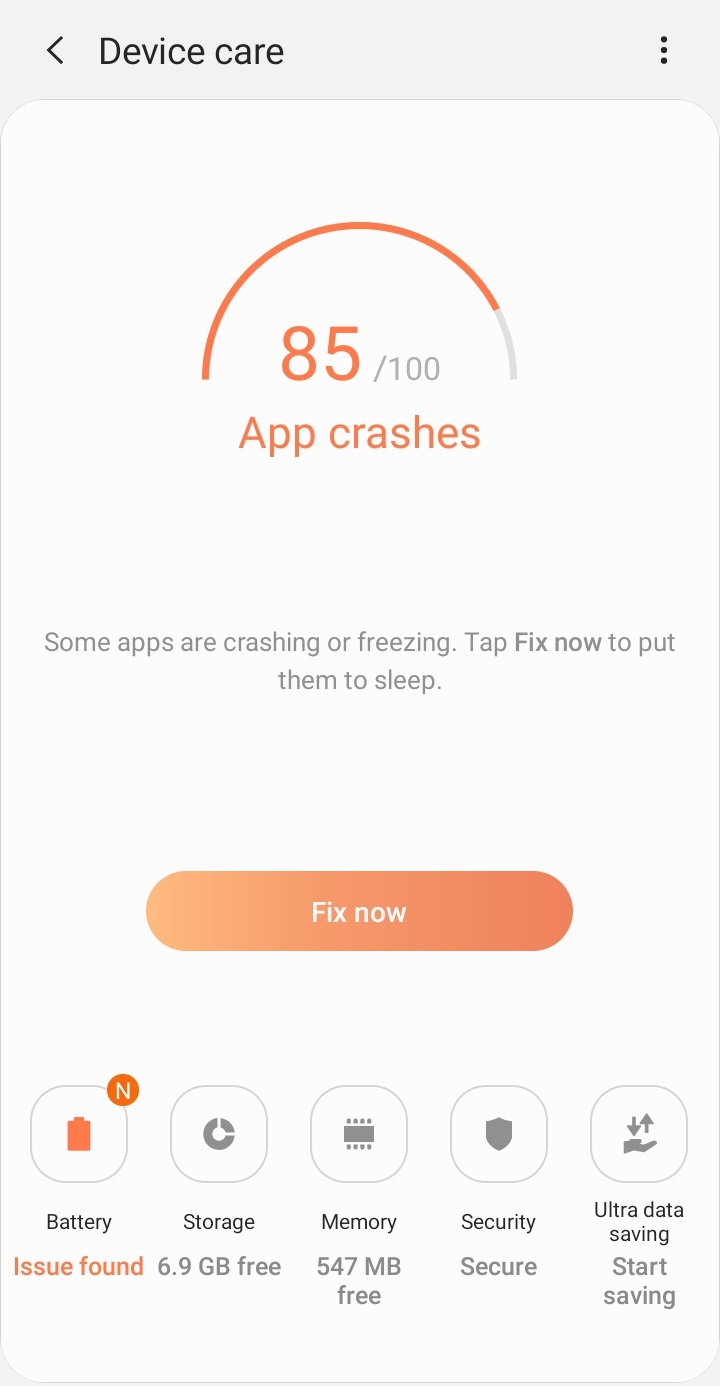Go back using the arrow at top left
Screen dimensions: 720x1386
point(55,50)
